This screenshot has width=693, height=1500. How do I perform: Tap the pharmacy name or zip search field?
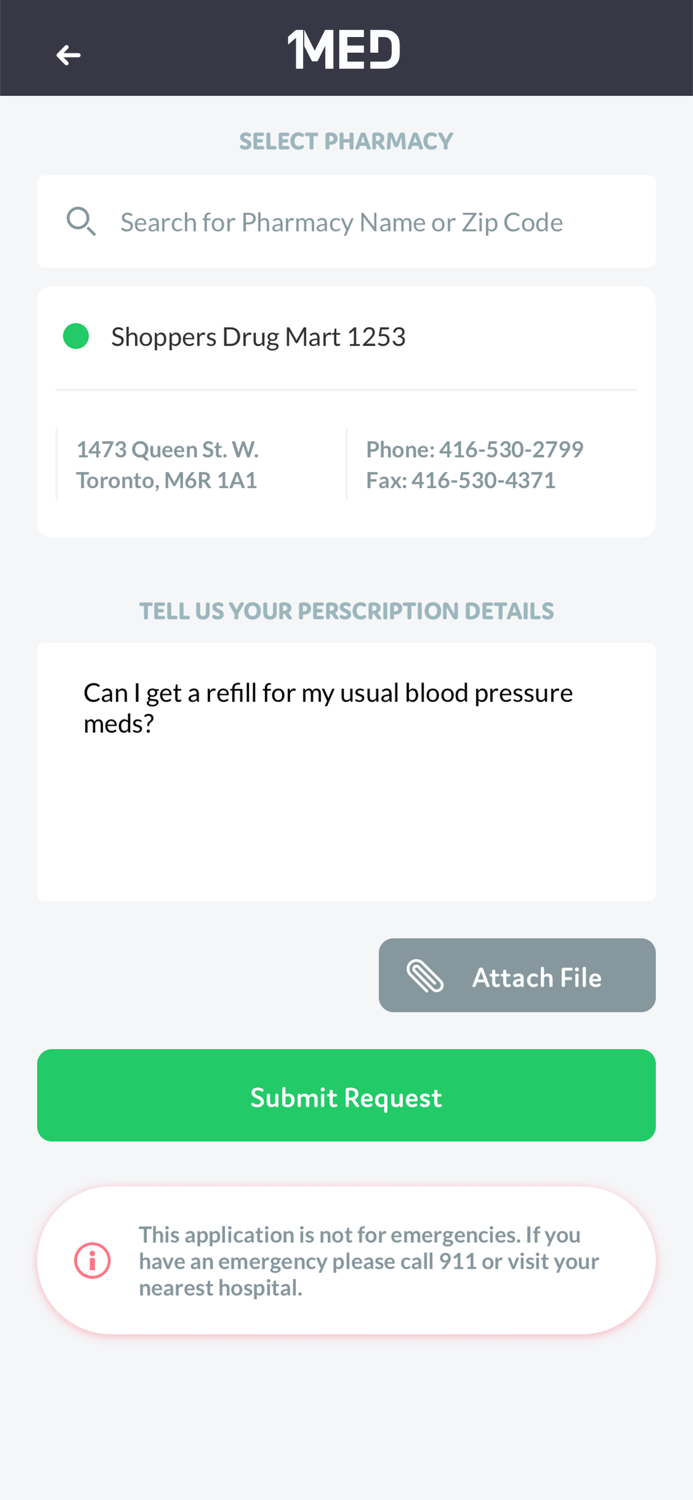pyautogui.click(x=345, y=222)
